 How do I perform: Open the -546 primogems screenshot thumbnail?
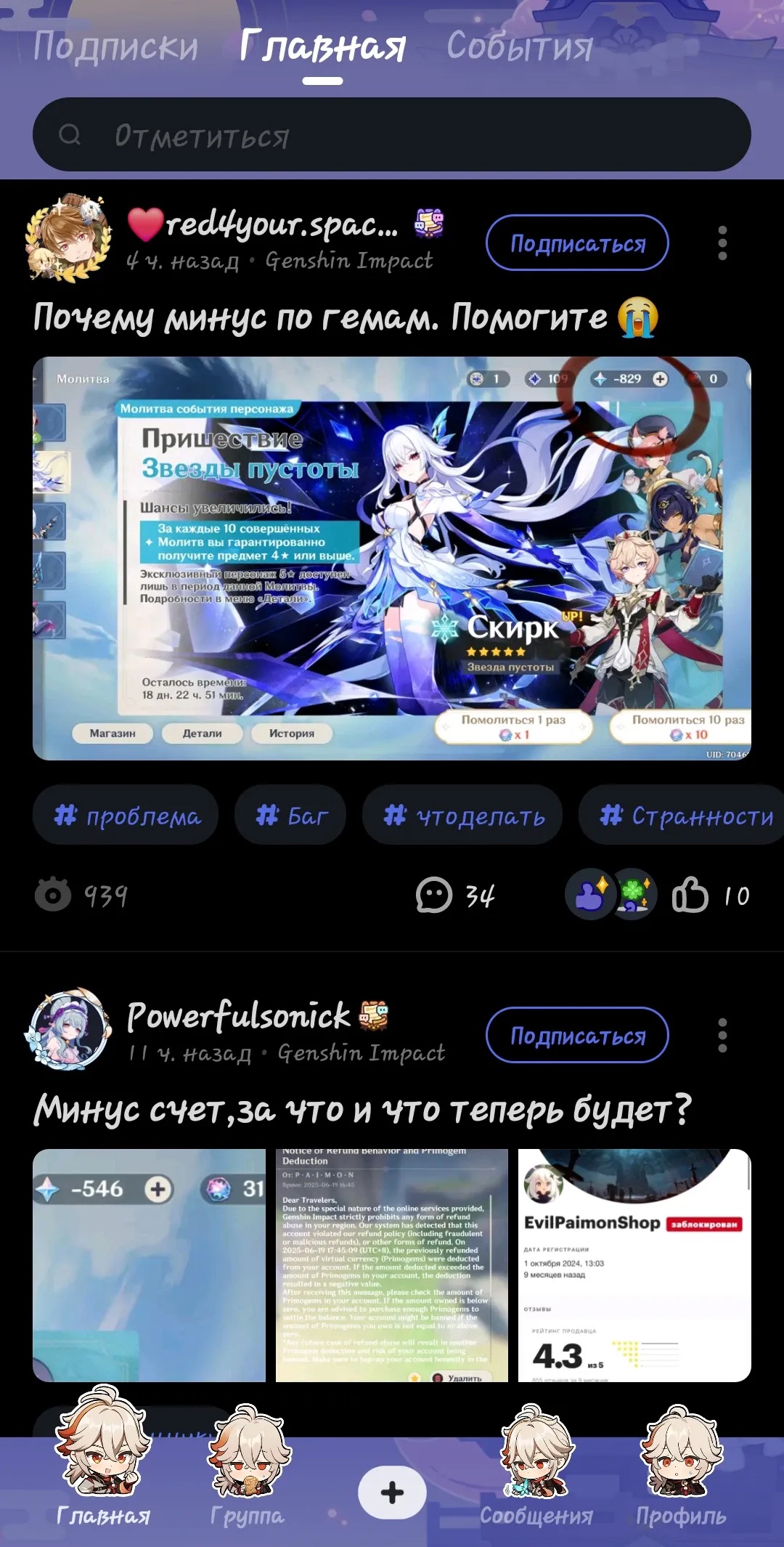tap(149, 1265)
